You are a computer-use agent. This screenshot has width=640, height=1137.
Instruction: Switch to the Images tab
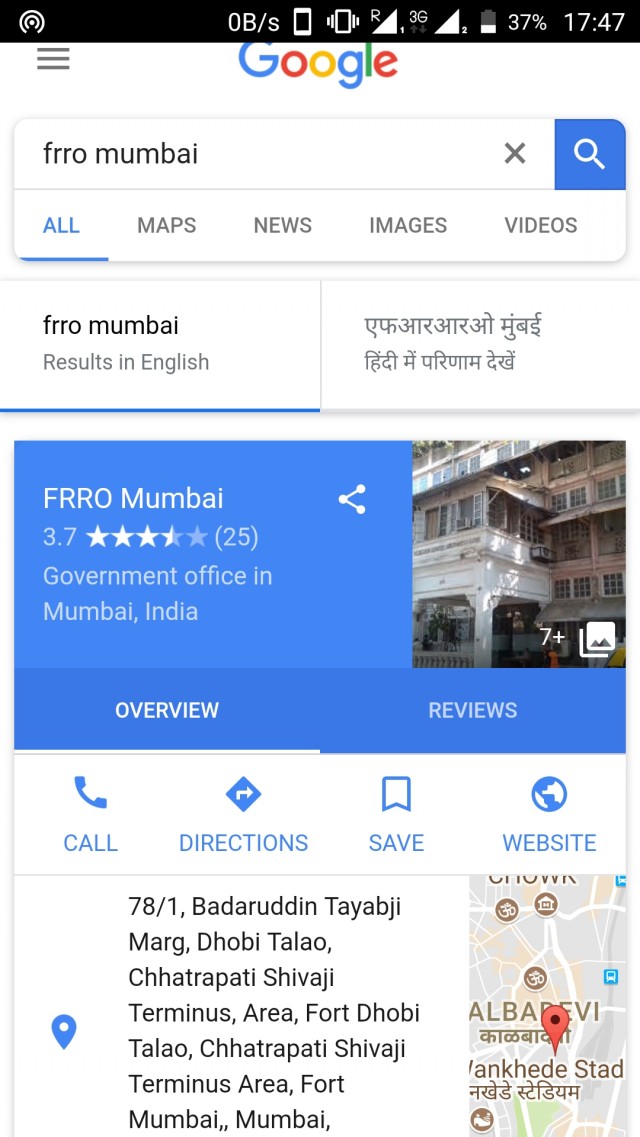[408, 226]
